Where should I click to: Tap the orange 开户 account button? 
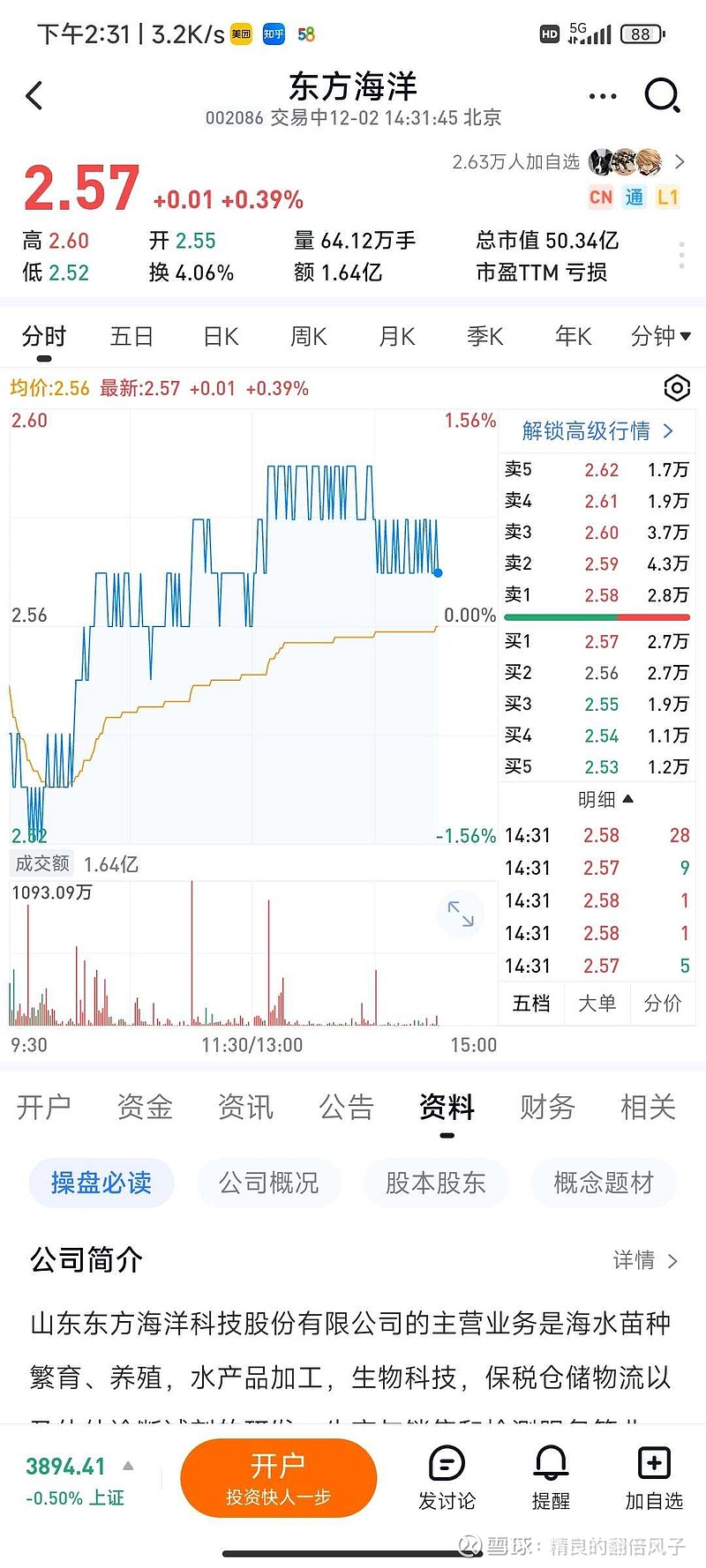pos(278,1477)
